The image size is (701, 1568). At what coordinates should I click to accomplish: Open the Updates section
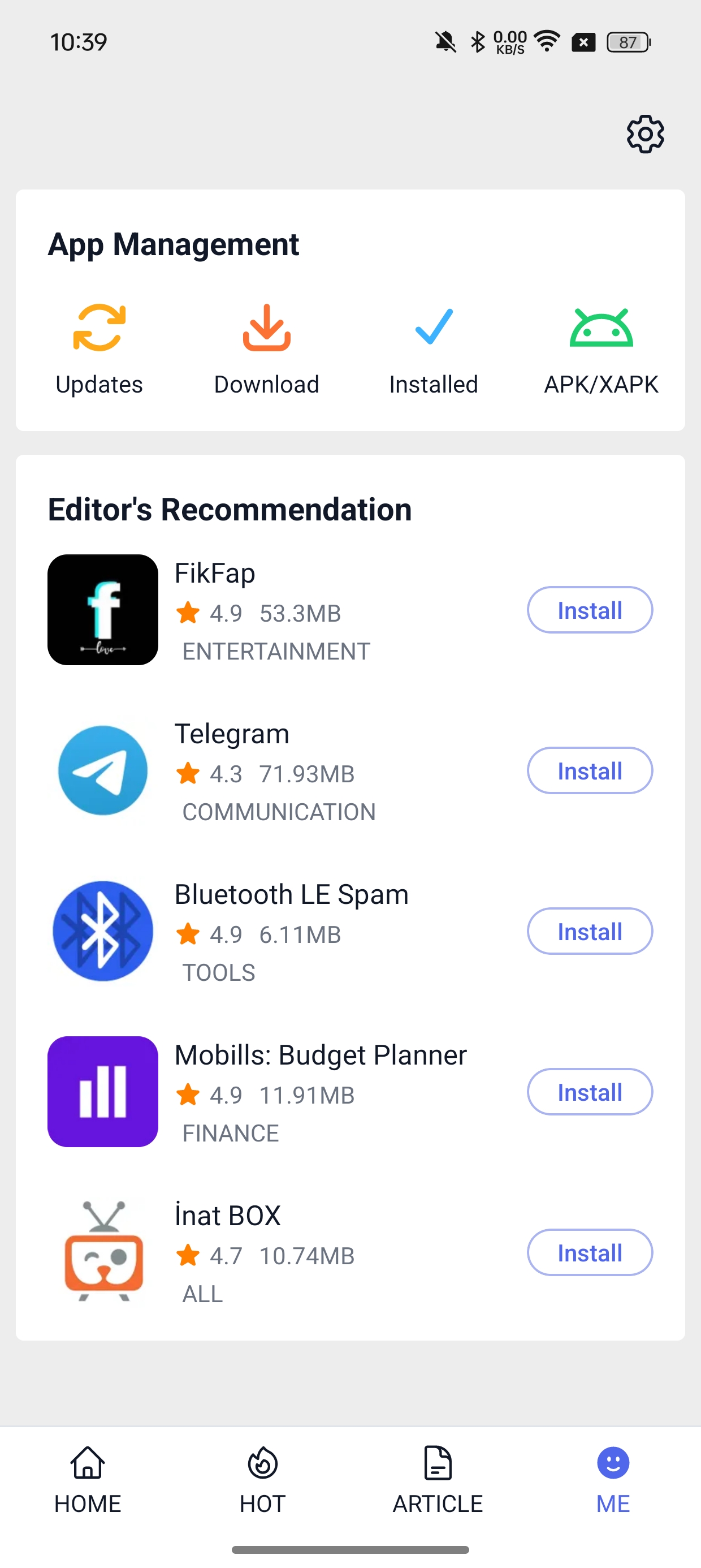(98, 347)
